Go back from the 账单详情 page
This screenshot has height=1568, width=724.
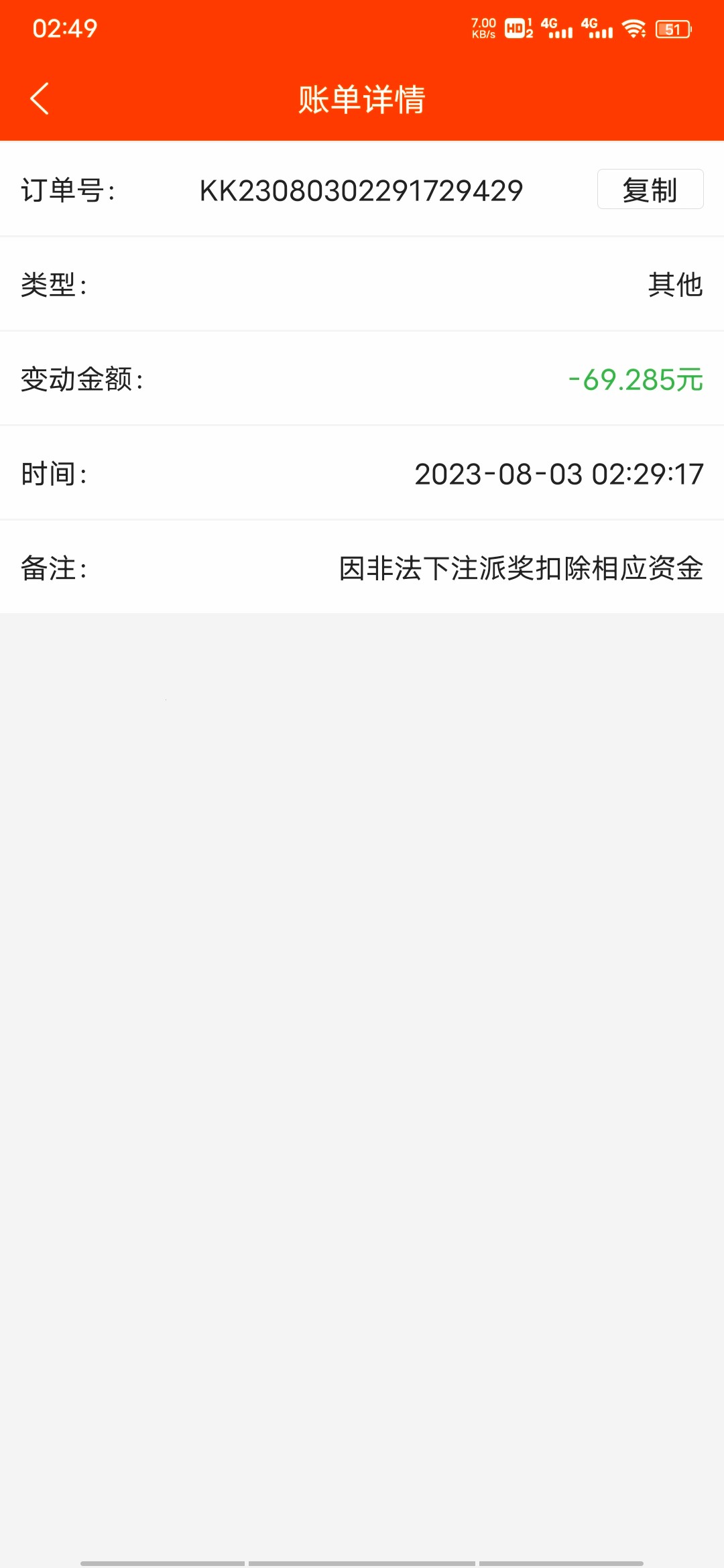pyautogui.click(x=40, y=99)
